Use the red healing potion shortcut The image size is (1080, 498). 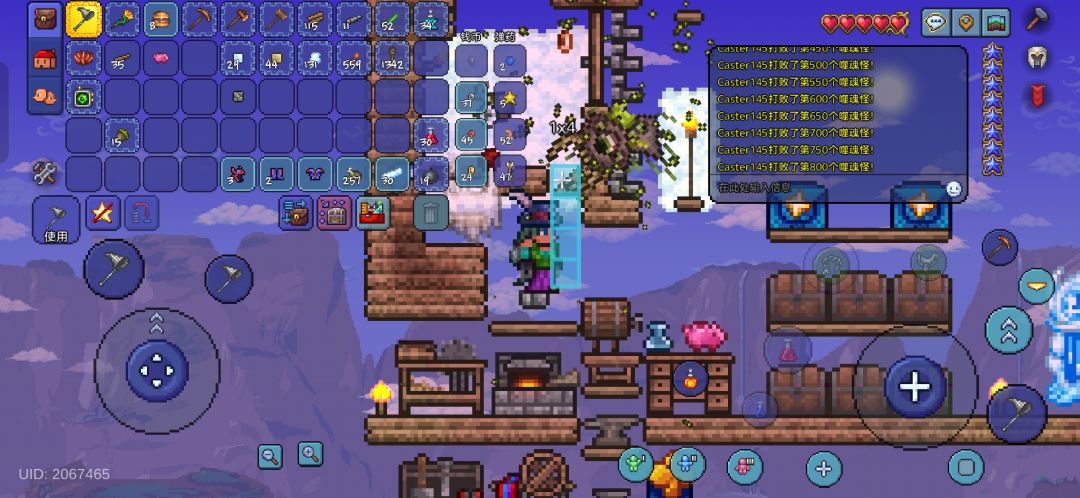787,351
